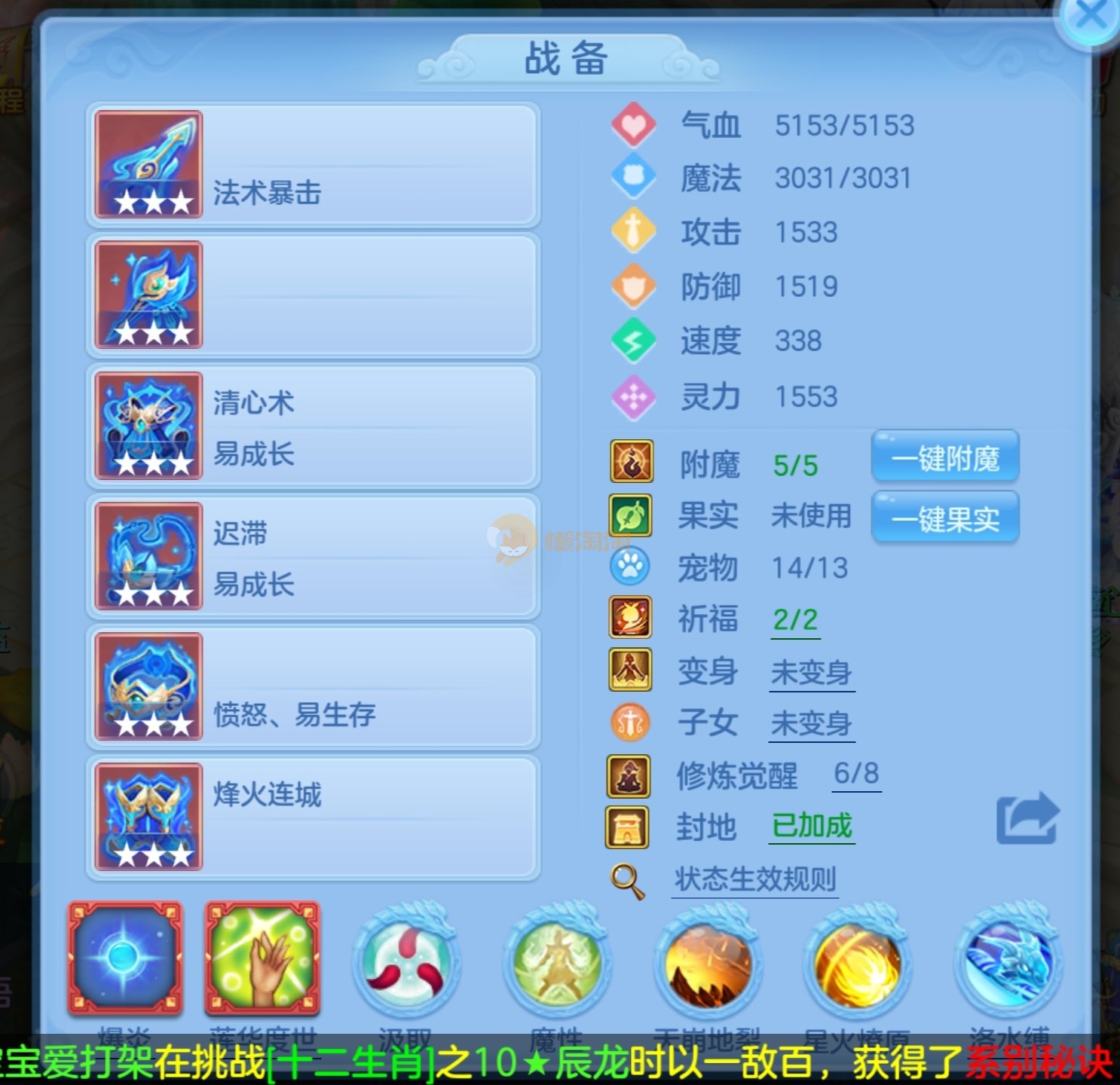Open the 状态生效规则 link
1120x1085 pixels.
coord(755,879)
